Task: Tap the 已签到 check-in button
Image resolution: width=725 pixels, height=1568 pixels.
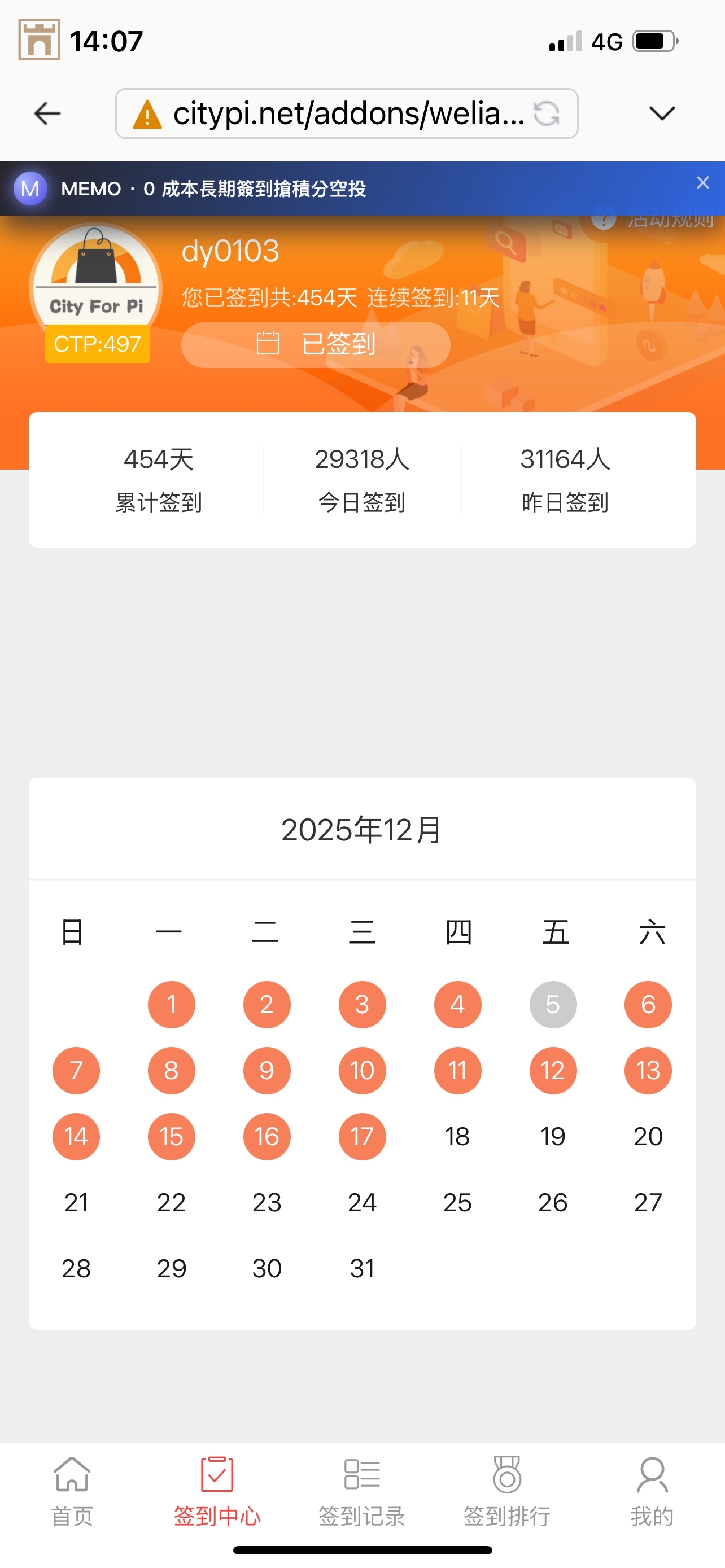Action: 315,344
